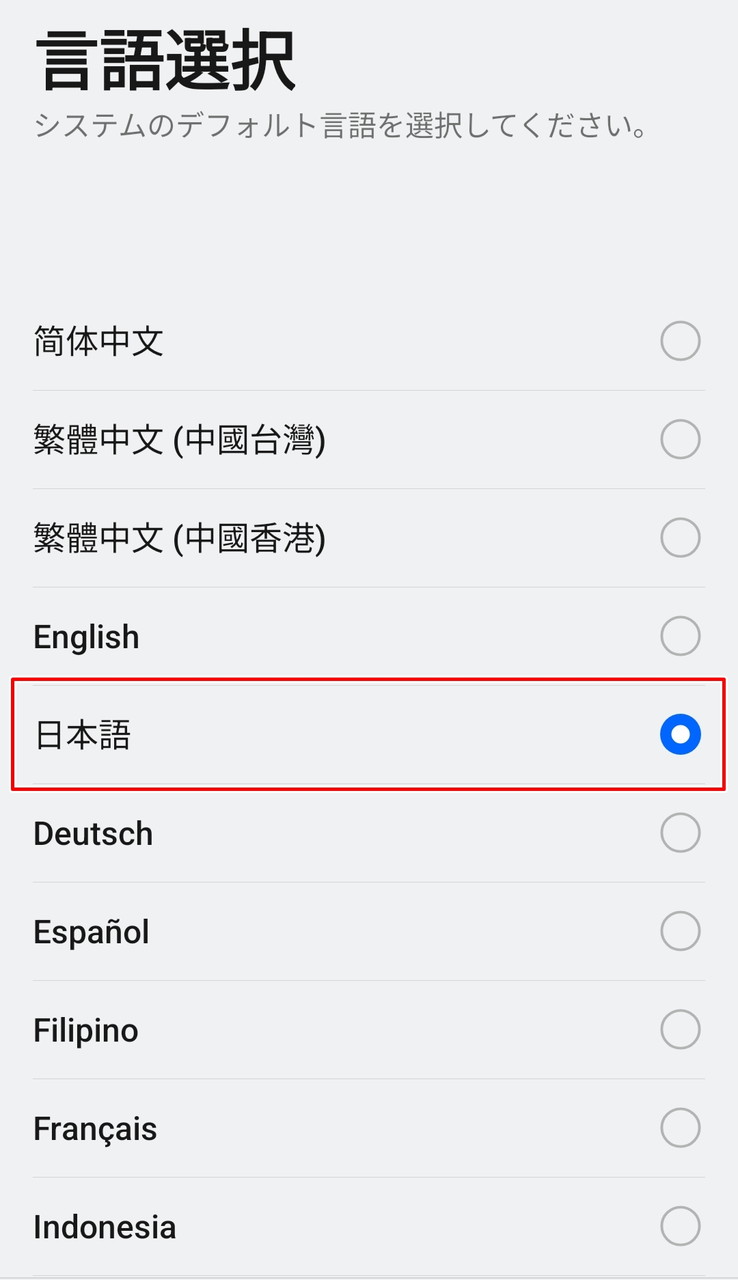Select the Indonesia language option
Viewport: 738px width, 1280px height.
tap(680, 1226)
